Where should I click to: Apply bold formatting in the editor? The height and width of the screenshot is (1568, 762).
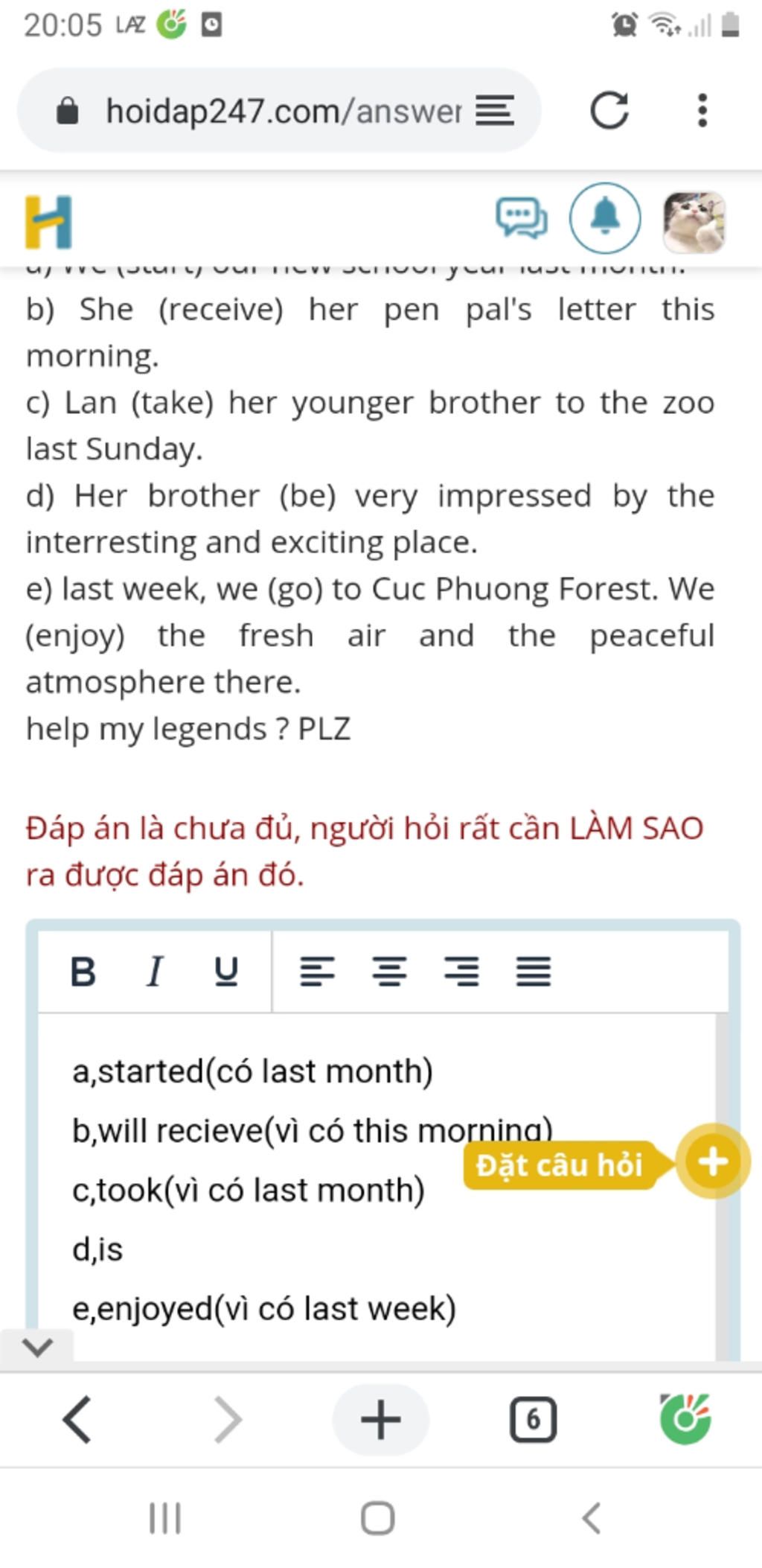click(x=83, y=972)
